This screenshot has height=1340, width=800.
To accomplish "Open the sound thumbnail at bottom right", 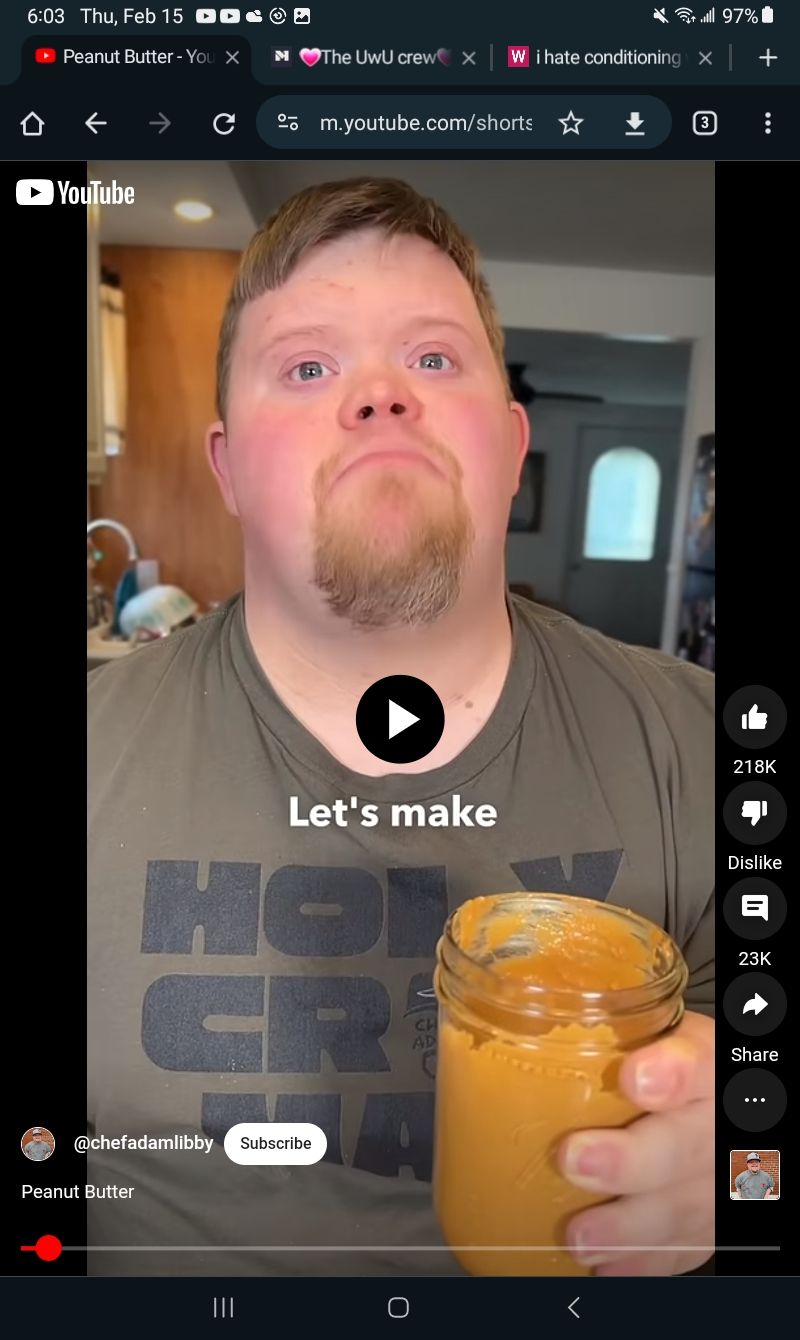I will 754,1175.
